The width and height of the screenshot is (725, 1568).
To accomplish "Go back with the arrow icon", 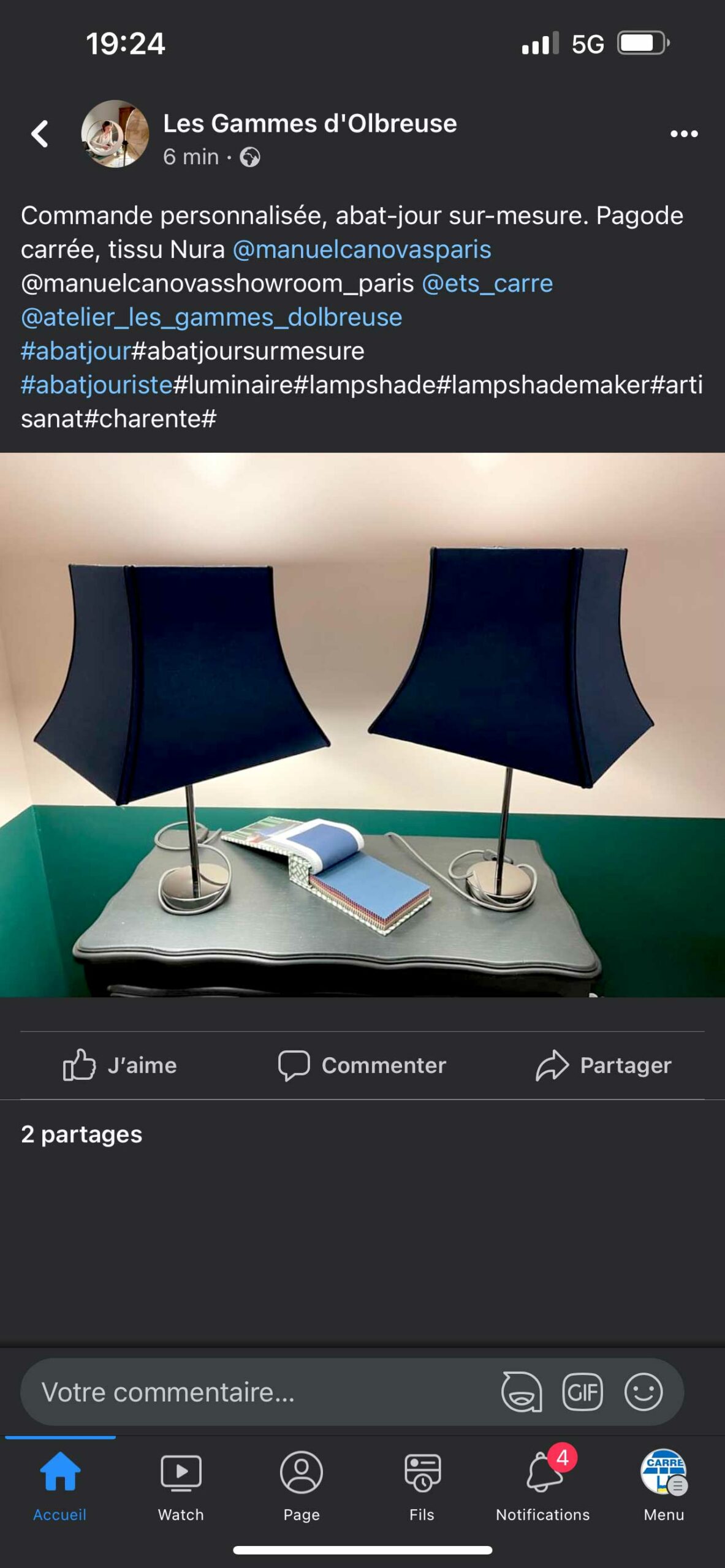I will click(x=40, y=134).
